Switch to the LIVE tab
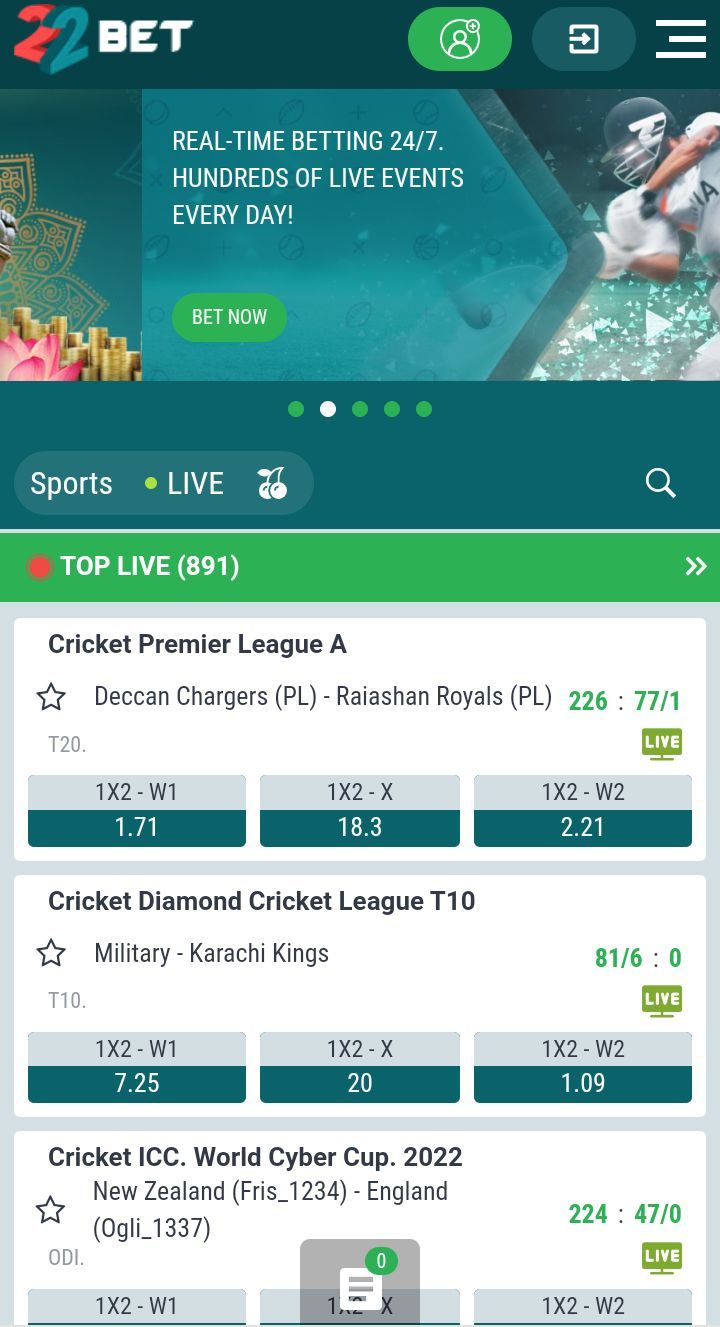This screenshot has height=1327, width=720. click(185, 484)
